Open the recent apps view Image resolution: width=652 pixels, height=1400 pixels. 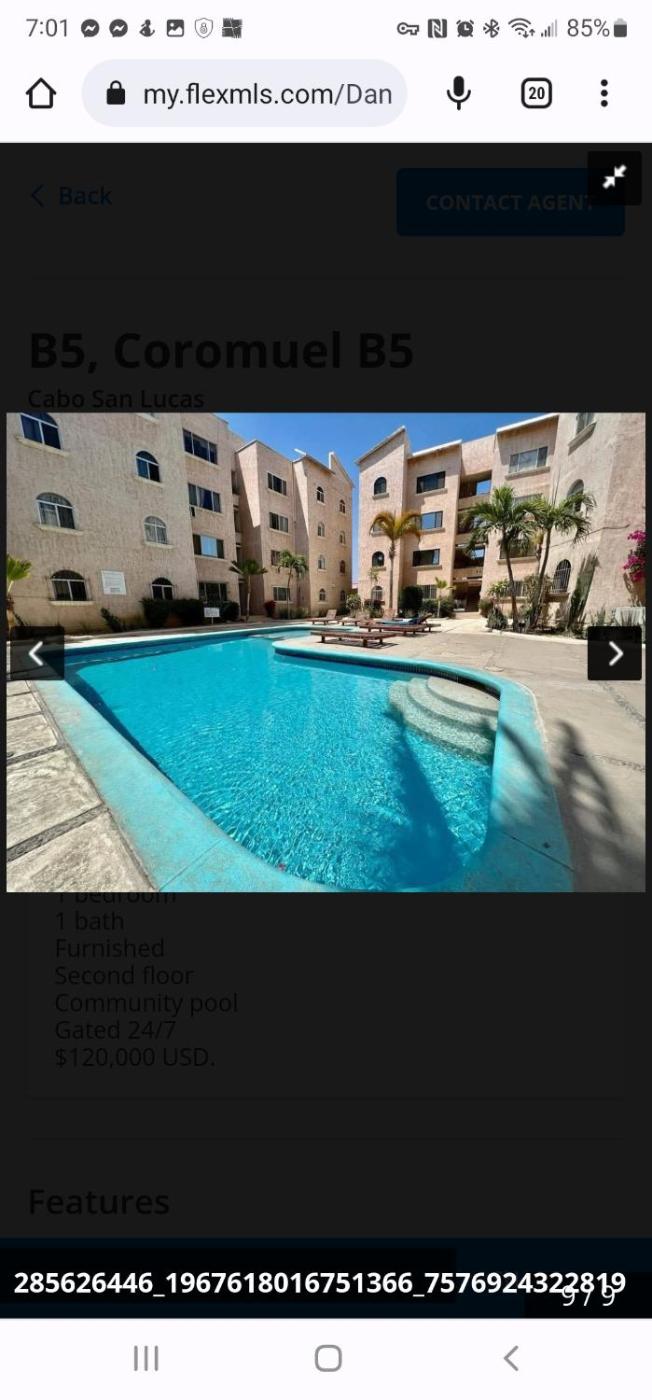pos(146,1357)
